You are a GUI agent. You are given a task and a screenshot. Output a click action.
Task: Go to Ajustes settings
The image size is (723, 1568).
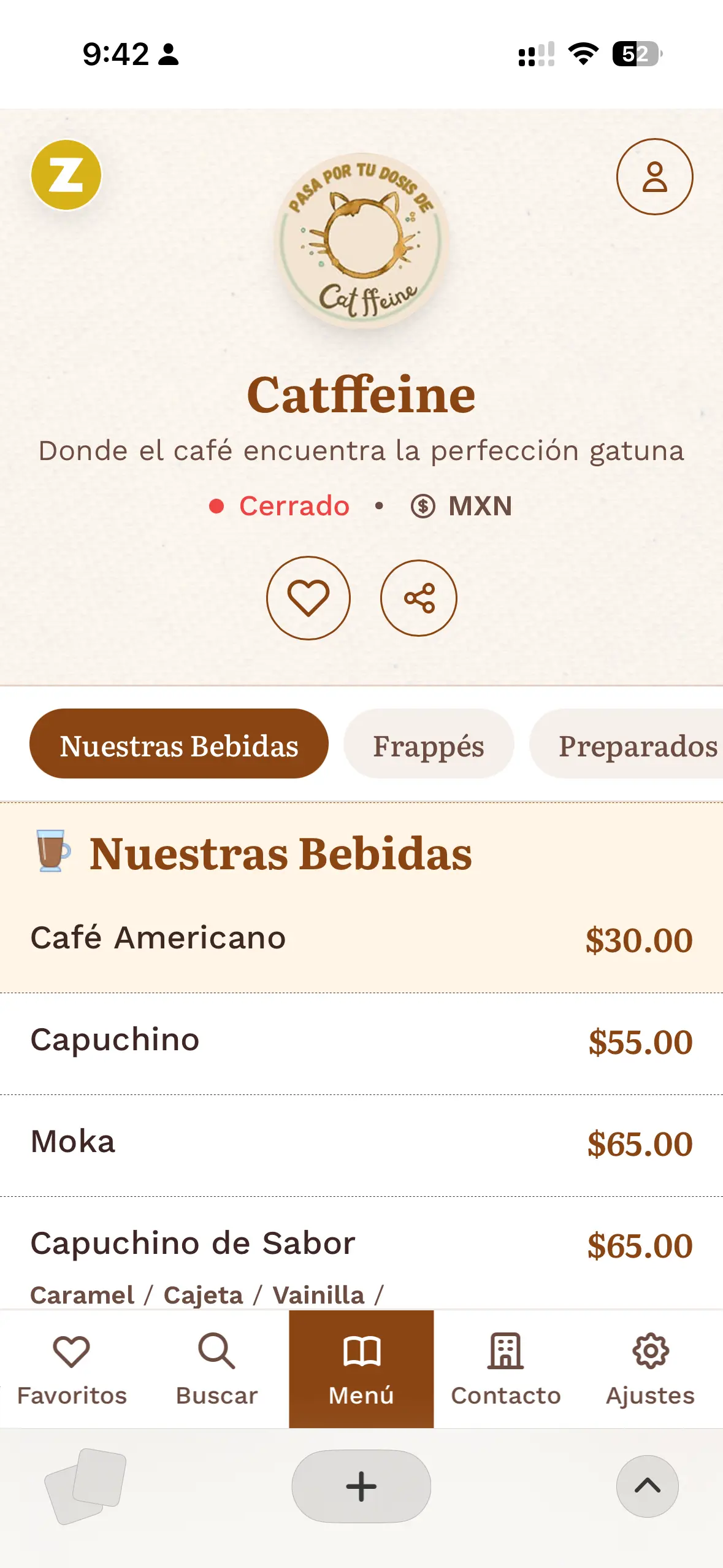[x=650, y=1369]
